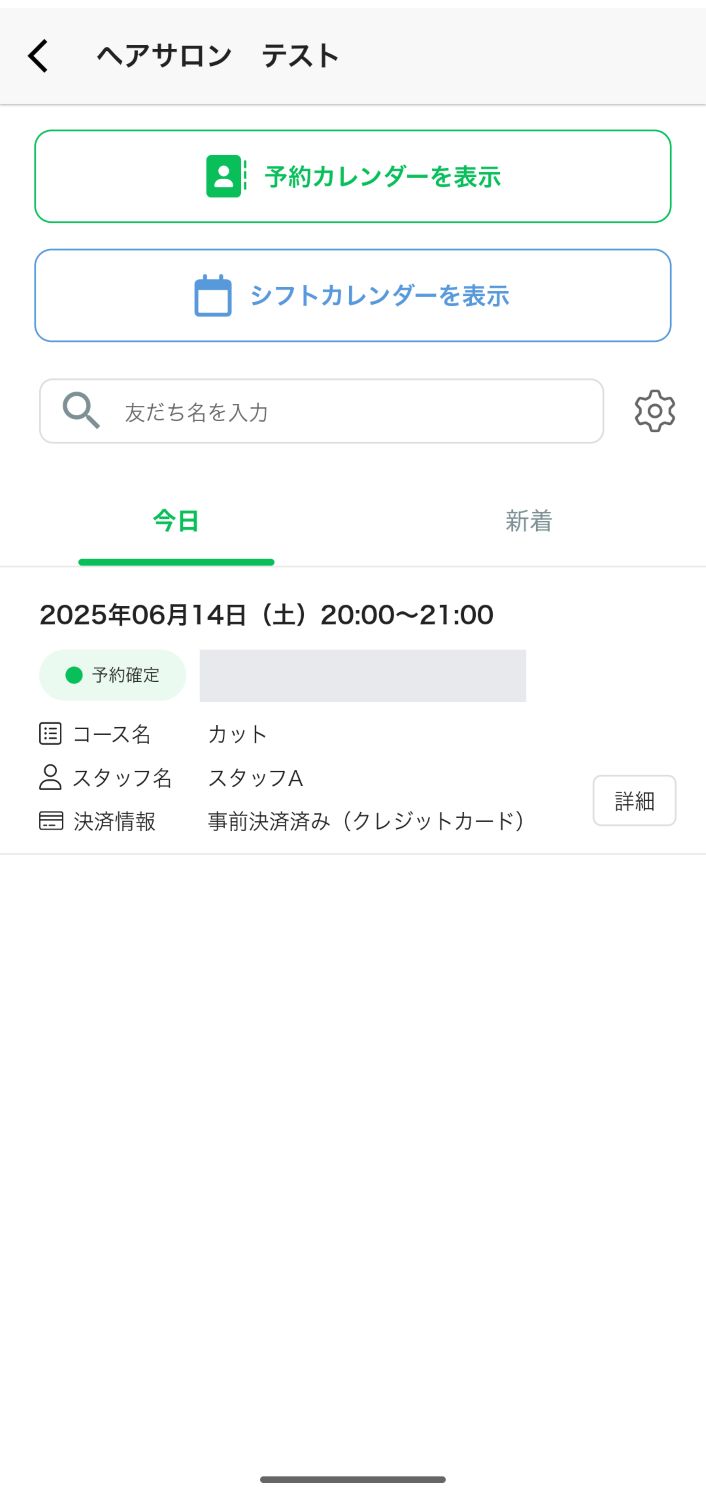The image size is (706, 1500).
Task: Go back using the top-left arrow
Action: tap(38, 56)
